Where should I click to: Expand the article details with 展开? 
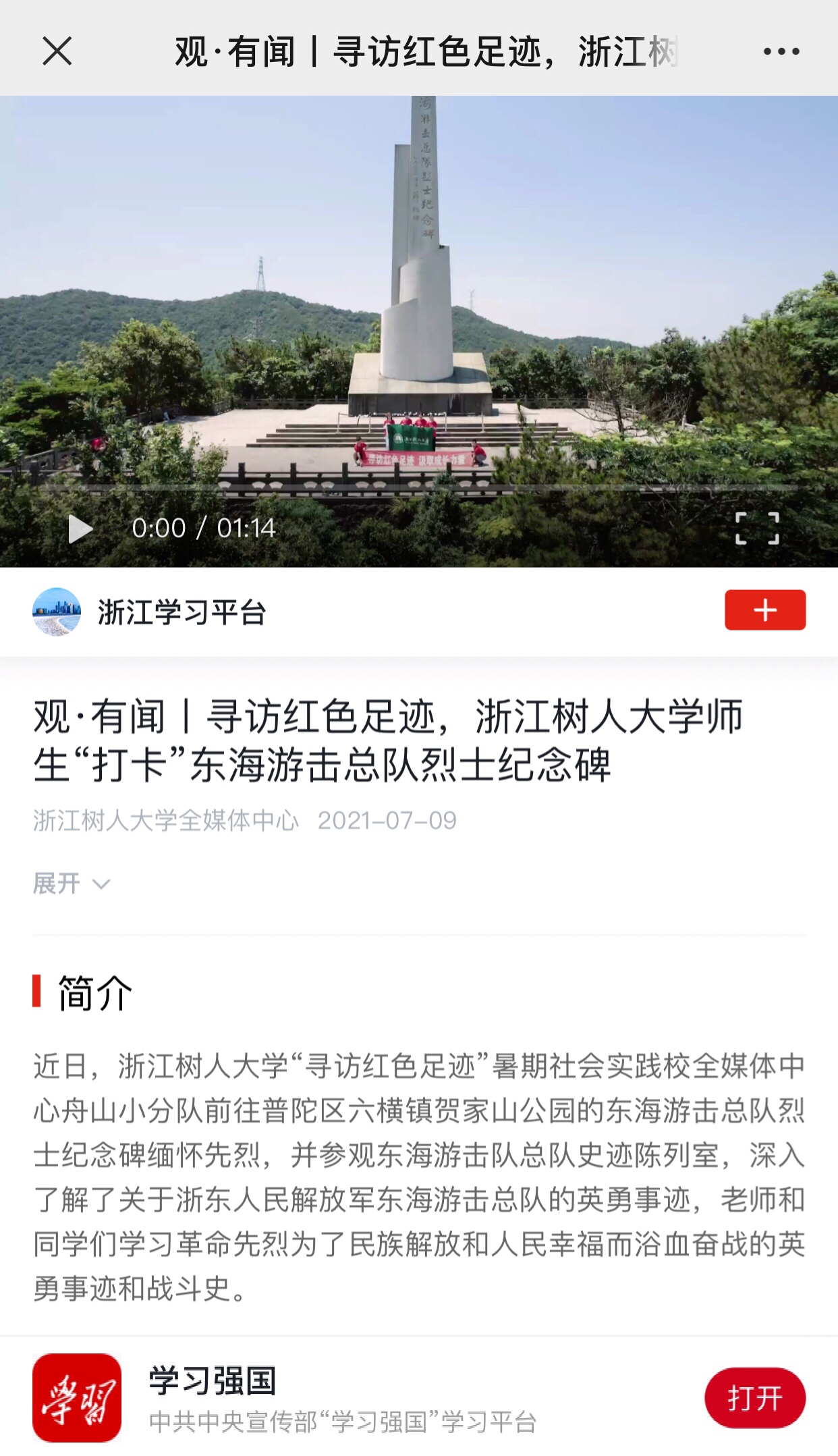pos(71,884)
